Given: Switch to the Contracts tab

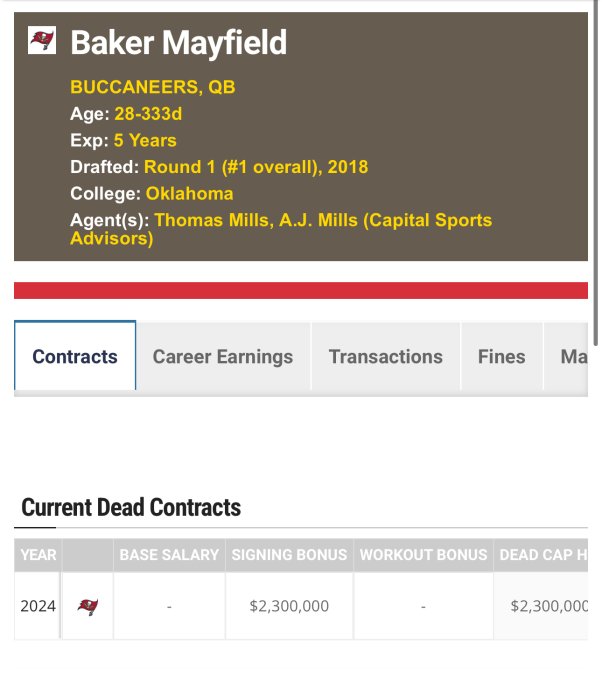Looking at the screenshot, I should pyautogui.click(x=75, y=357).
